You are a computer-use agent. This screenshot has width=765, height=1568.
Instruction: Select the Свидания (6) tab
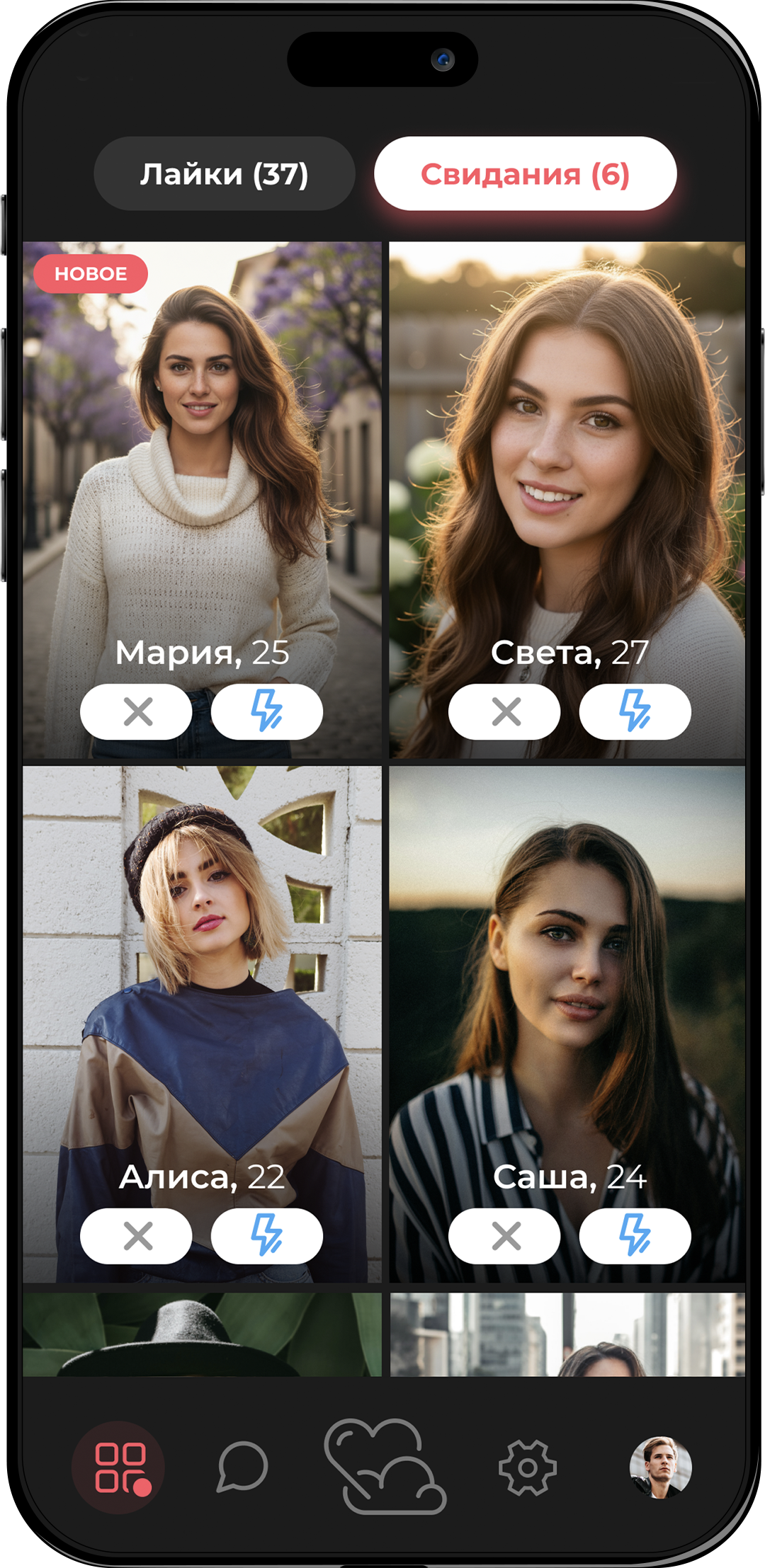pos(525,174)
